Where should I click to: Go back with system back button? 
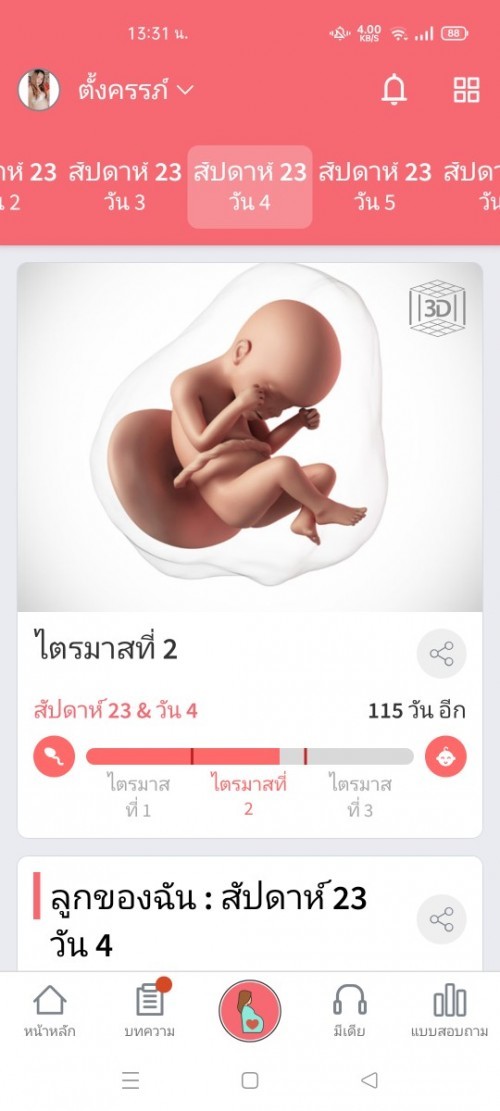click(x=369, y=1080)
